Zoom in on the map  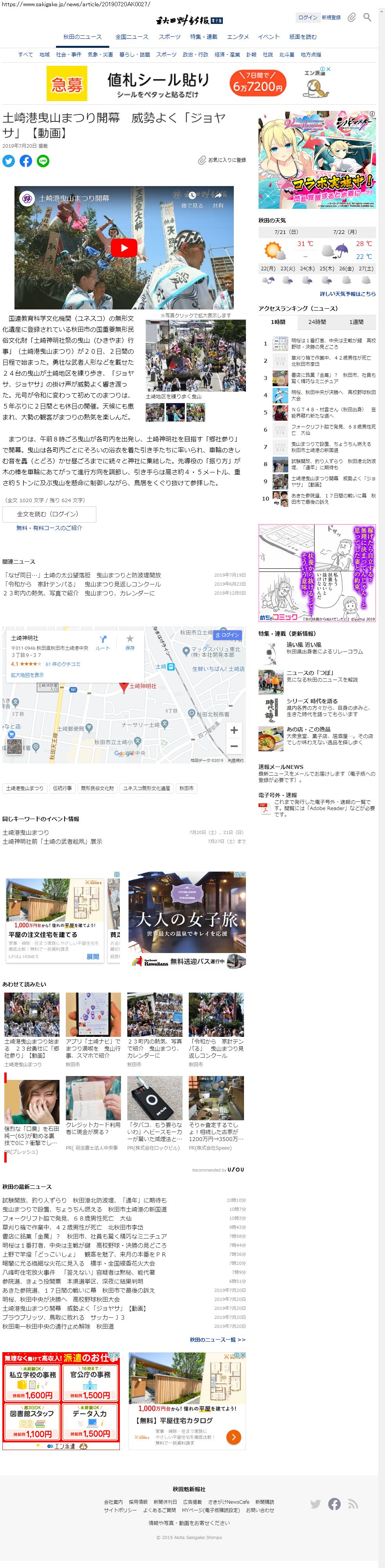pos(233,730)
